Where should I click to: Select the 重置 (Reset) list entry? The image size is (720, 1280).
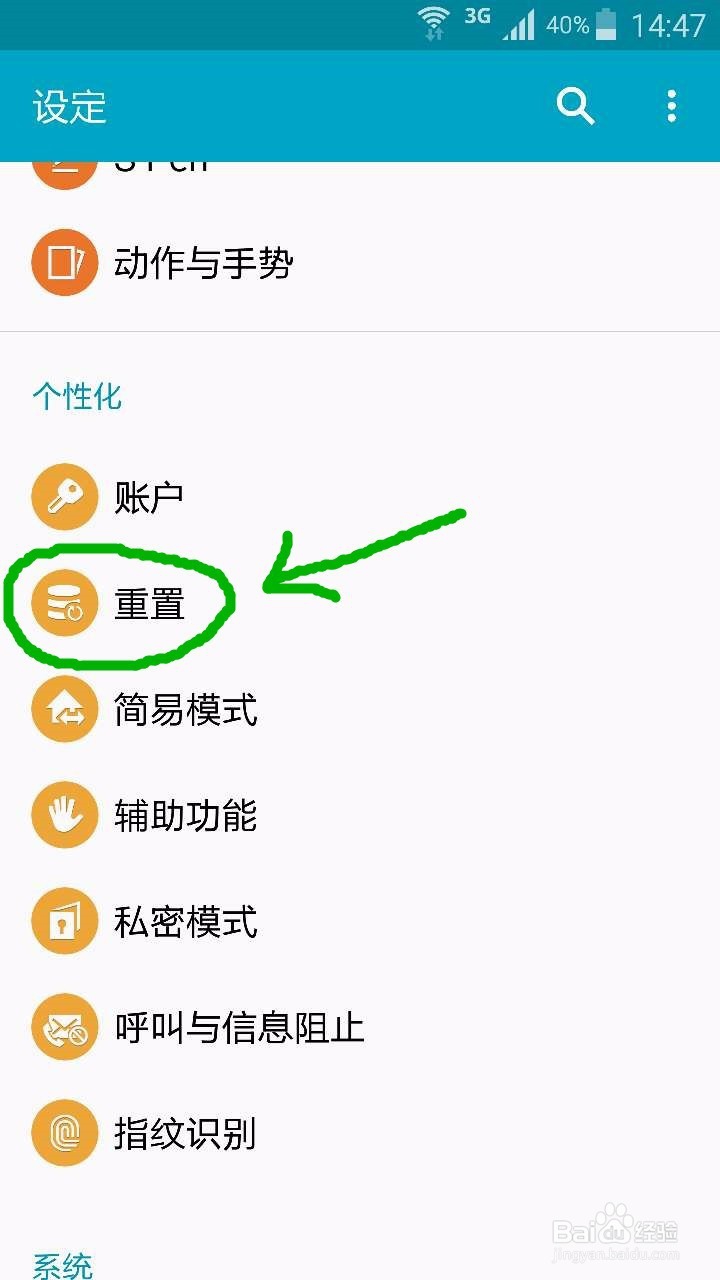point(150,604)
